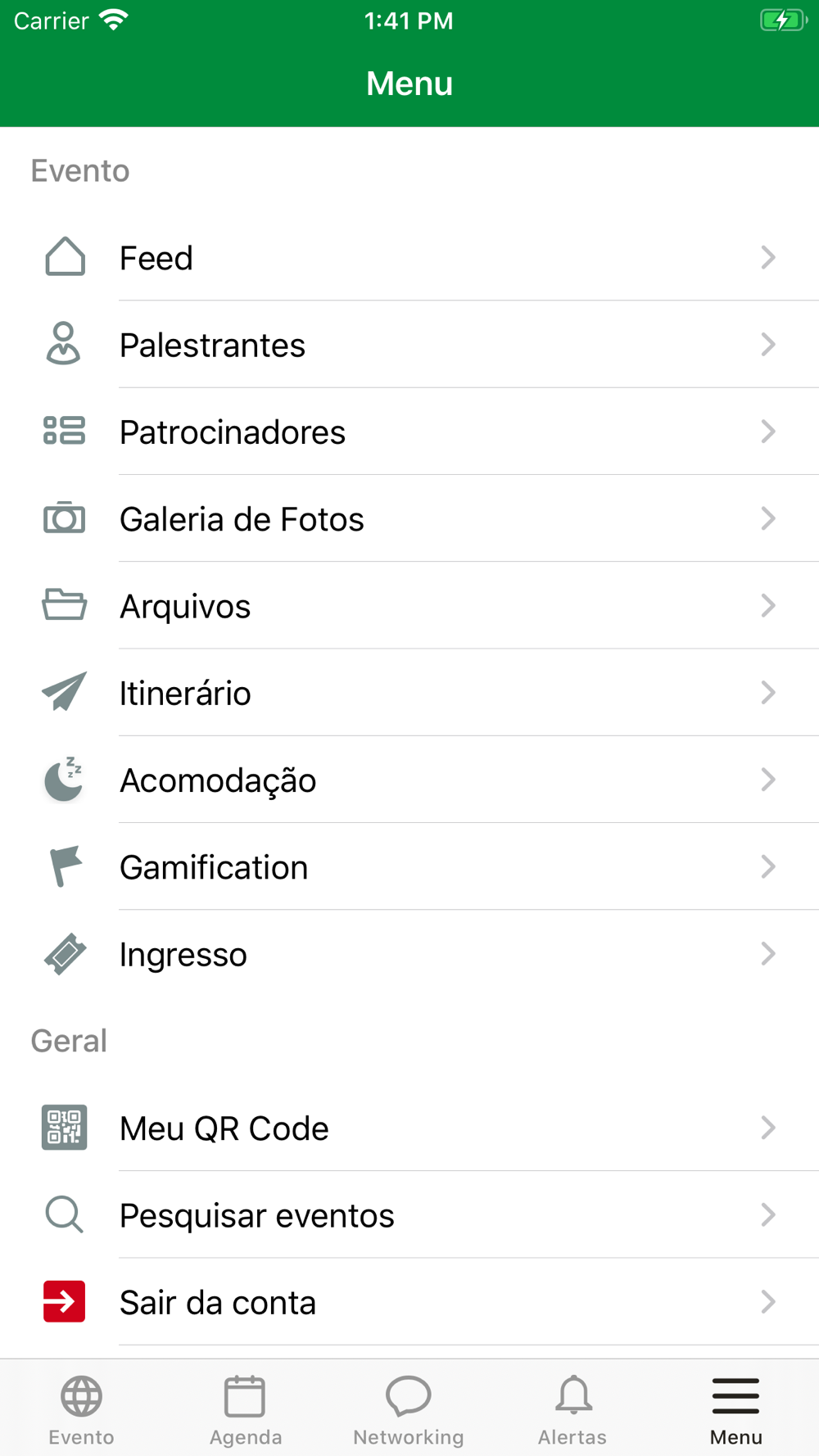
Task: Open Ingresso ticket
Action: [x=409, y=954]
